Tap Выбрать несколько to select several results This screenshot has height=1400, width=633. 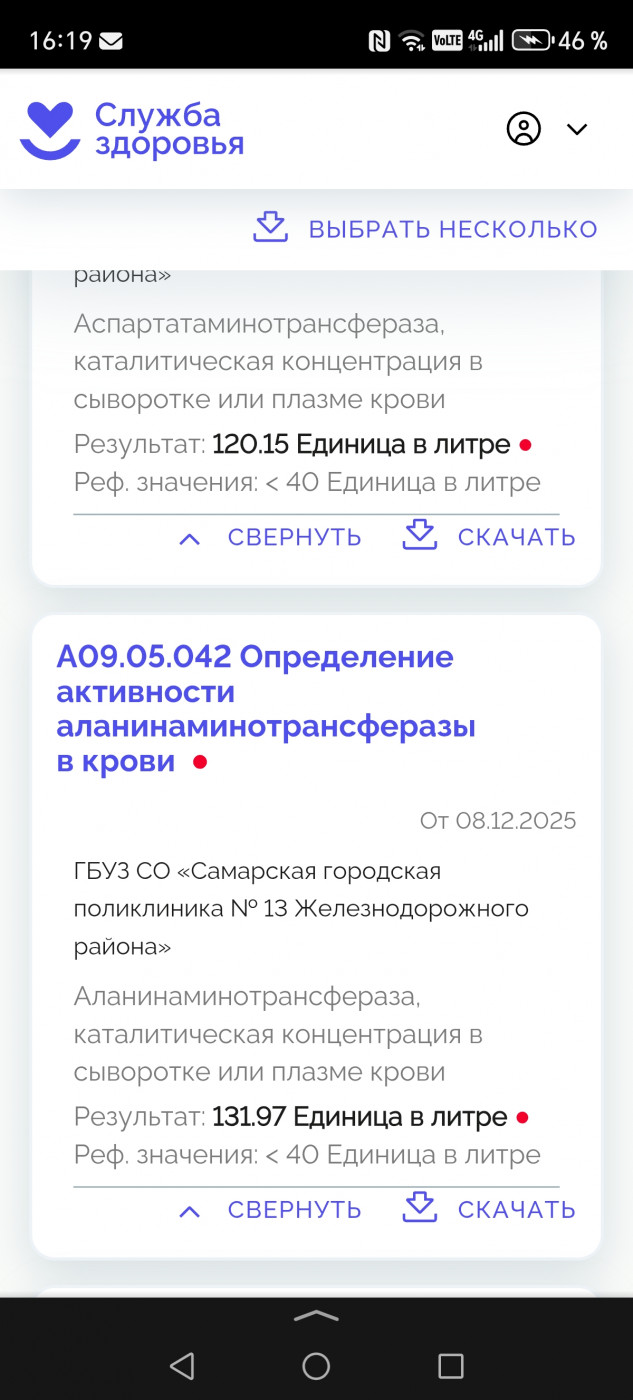click(x=425, y=229)
